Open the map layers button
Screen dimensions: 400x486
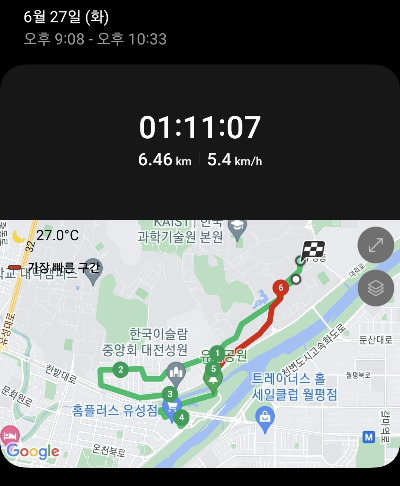pos(376,288)
